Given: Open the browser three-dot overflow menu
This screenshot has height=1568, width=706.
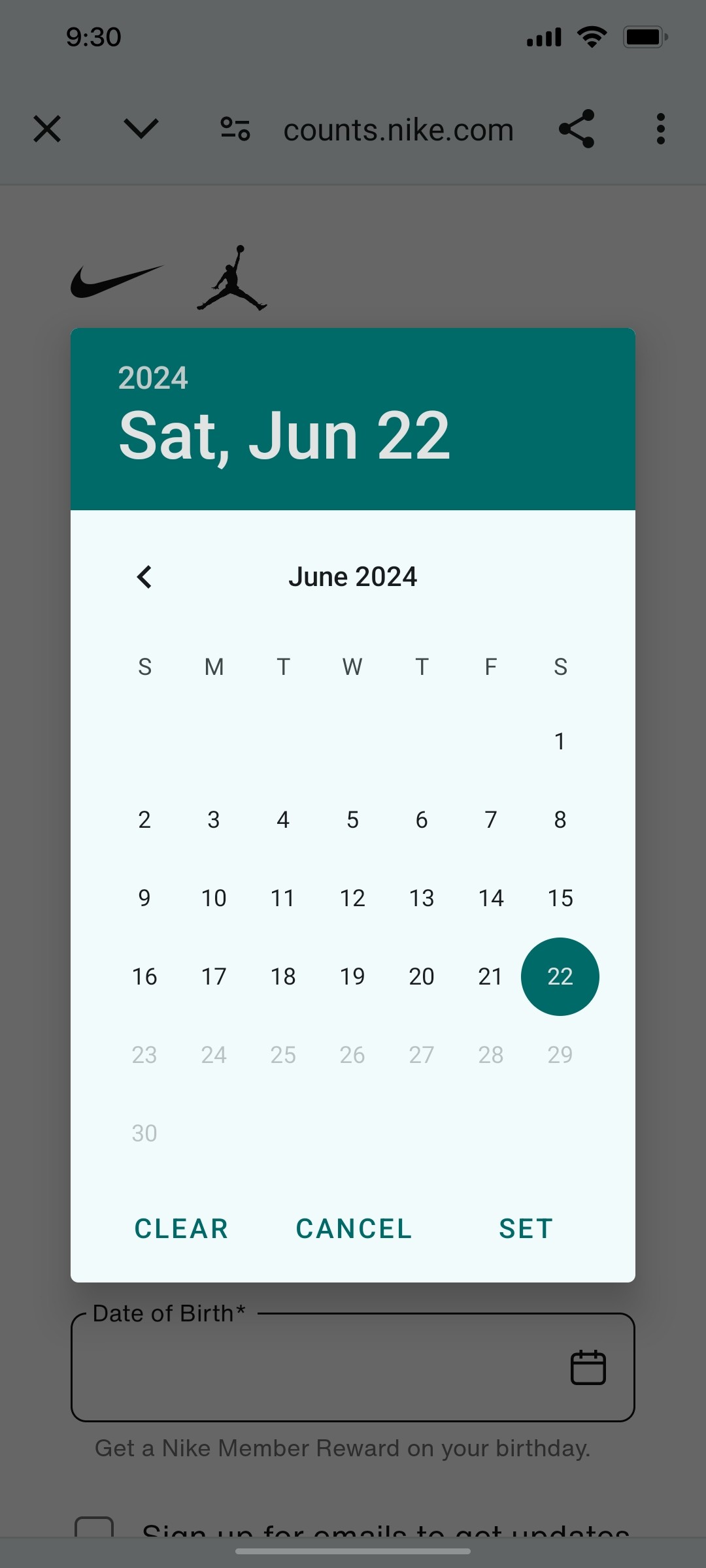Looking at the screenshot, I should 660,129.
